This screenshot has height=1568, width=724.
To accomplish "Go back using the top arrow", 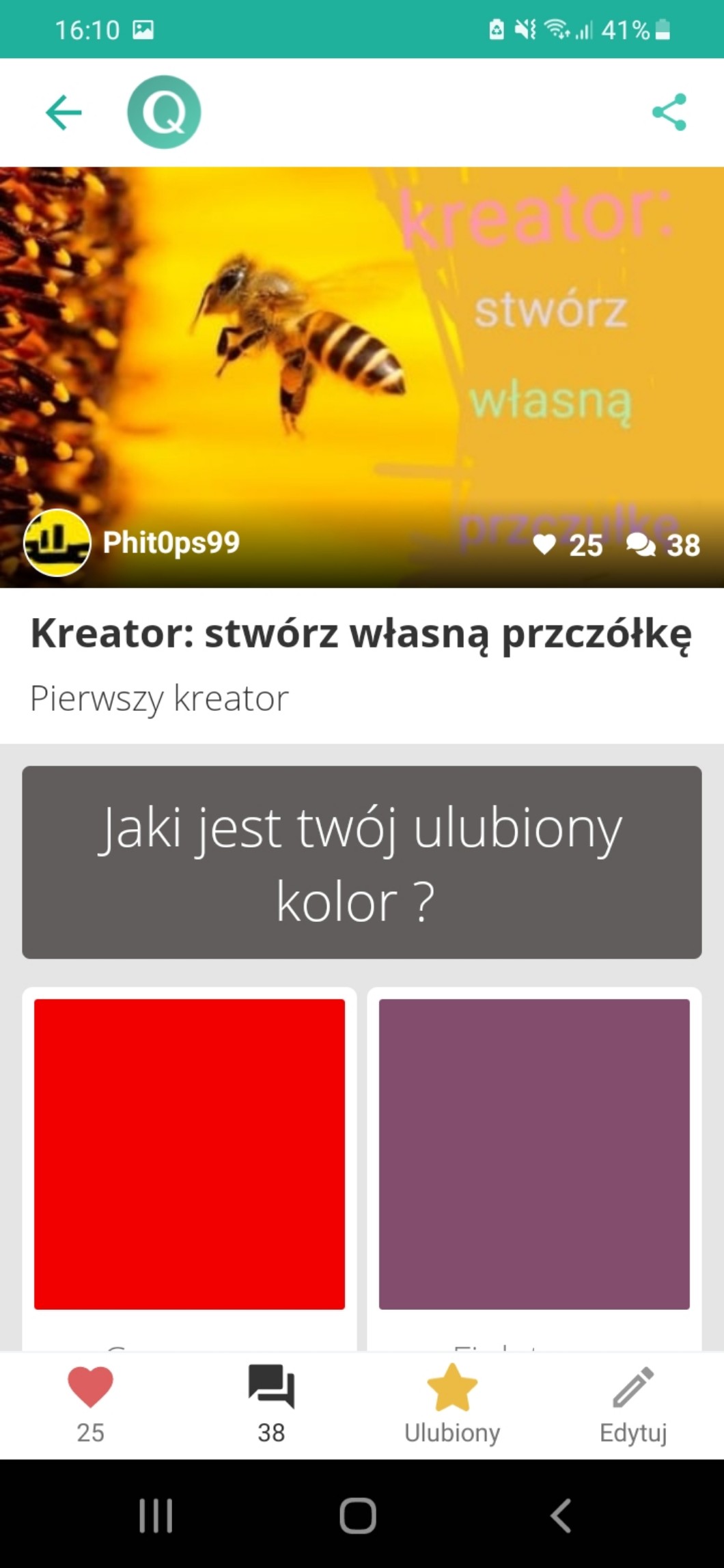I will 64,113.
